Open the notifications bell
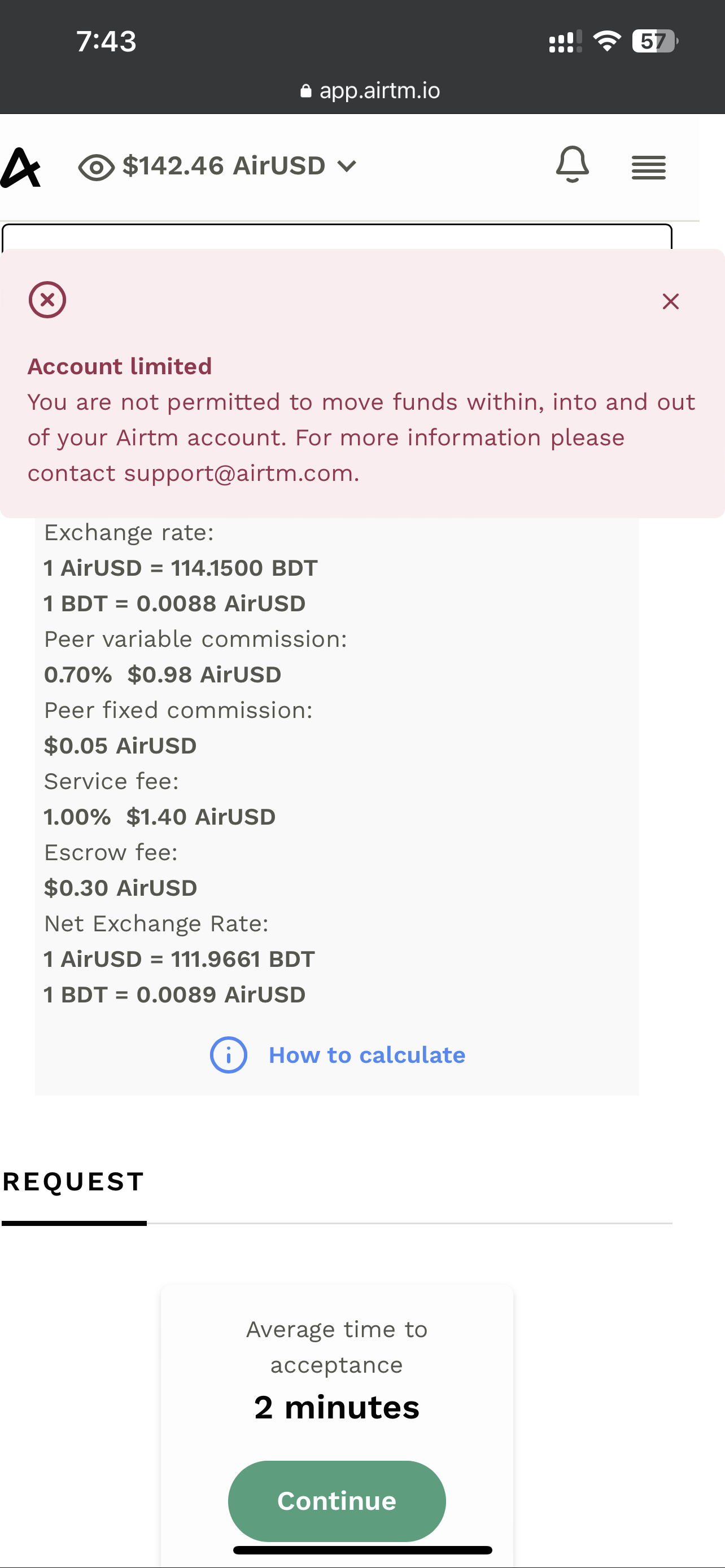 572,164
